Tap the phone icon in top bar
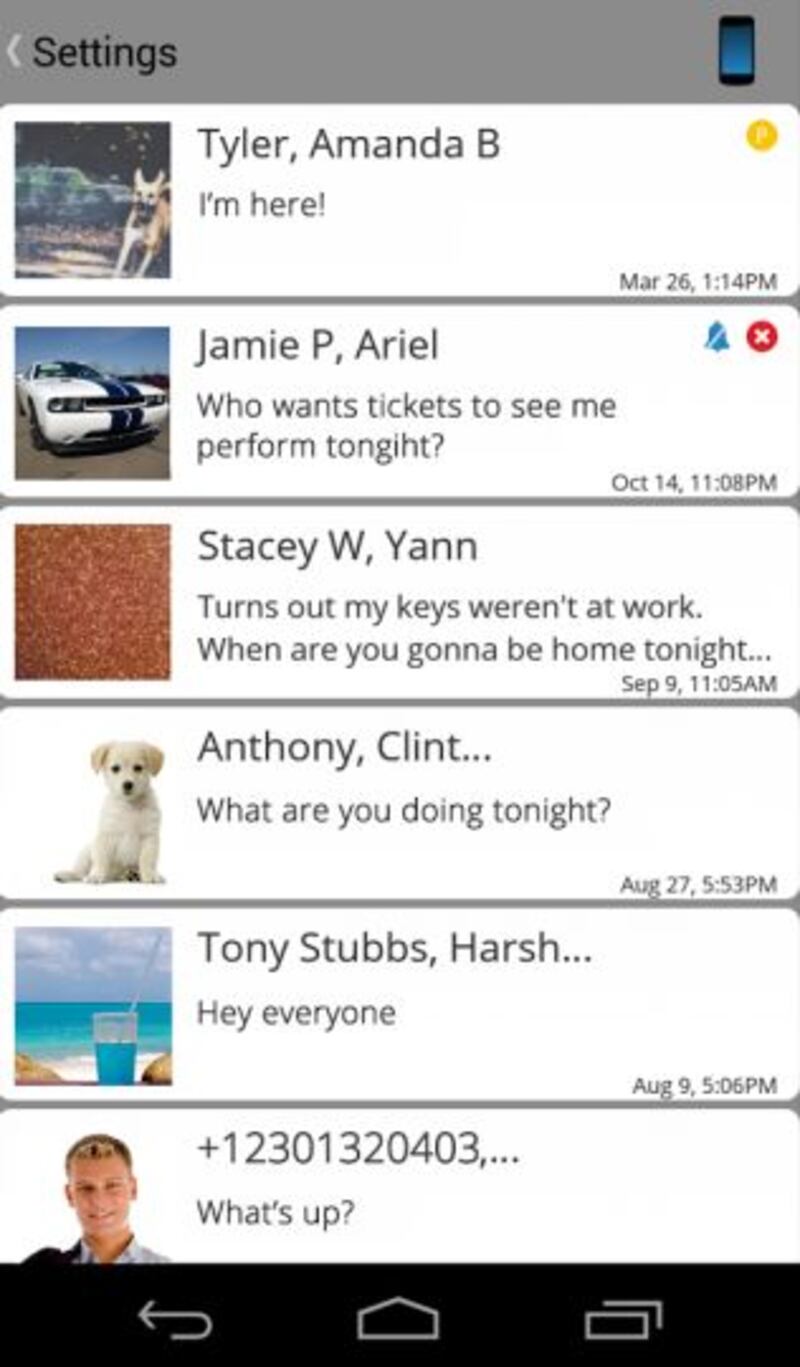This screenshot has height=1367, width=800. (x=737, y=50)
